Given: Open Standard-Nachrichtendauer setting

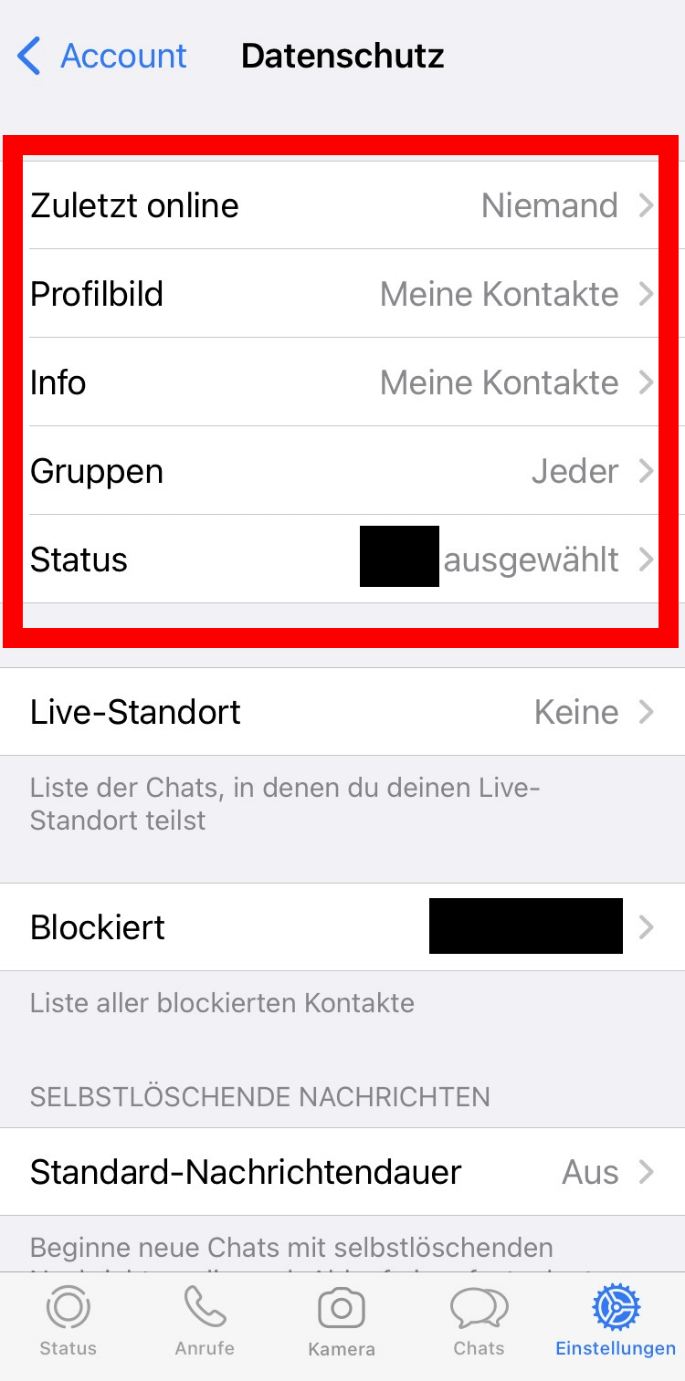Looking at the screenshot, I should [x=342, y=1172].
